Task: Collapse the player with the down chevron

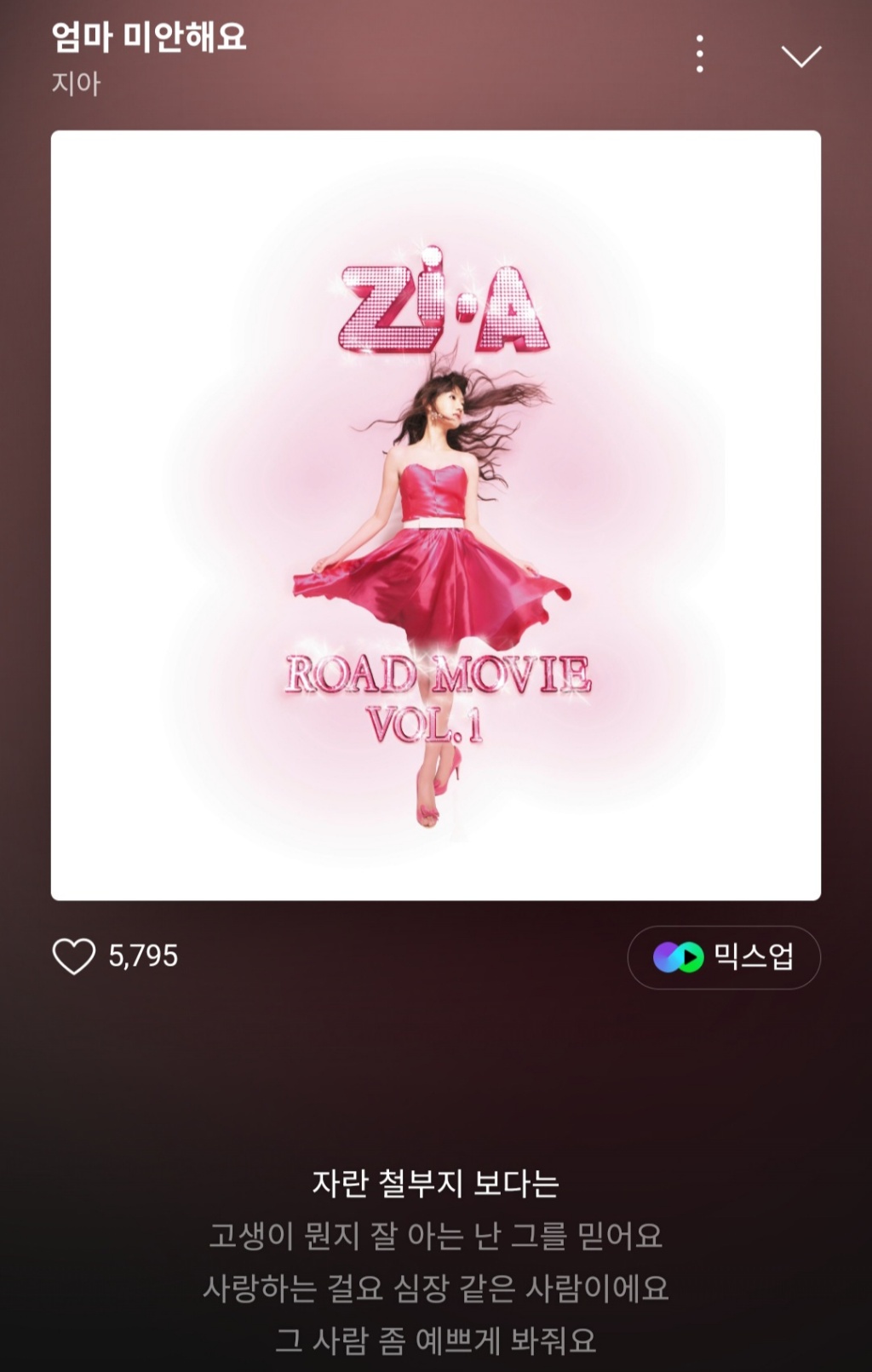Action: (x=800, y=56)
